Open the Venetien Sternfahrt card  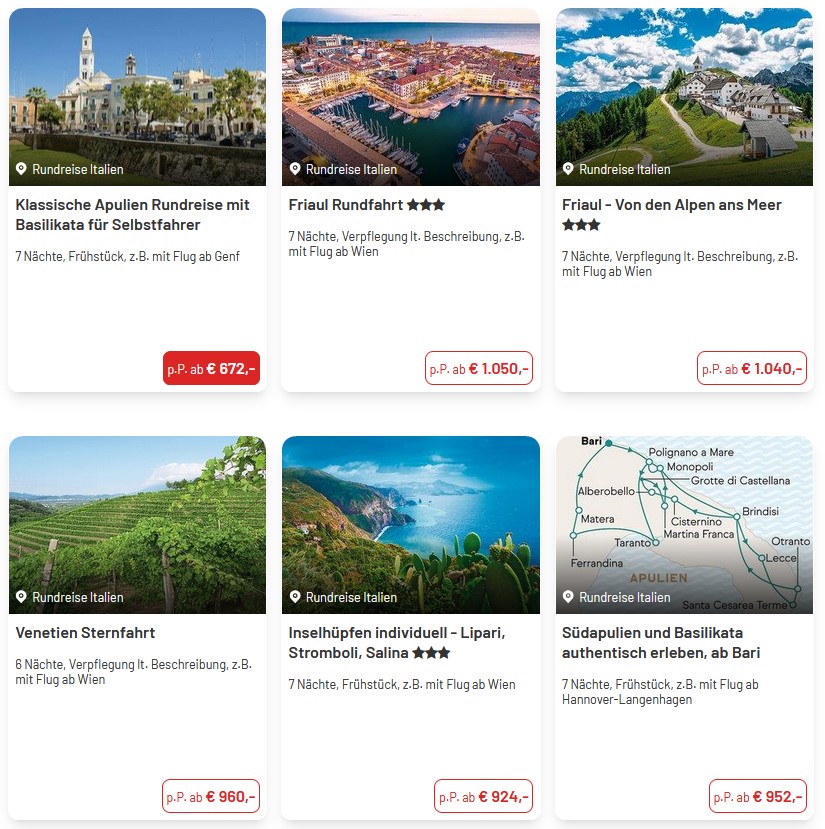(x=86, y=633)
